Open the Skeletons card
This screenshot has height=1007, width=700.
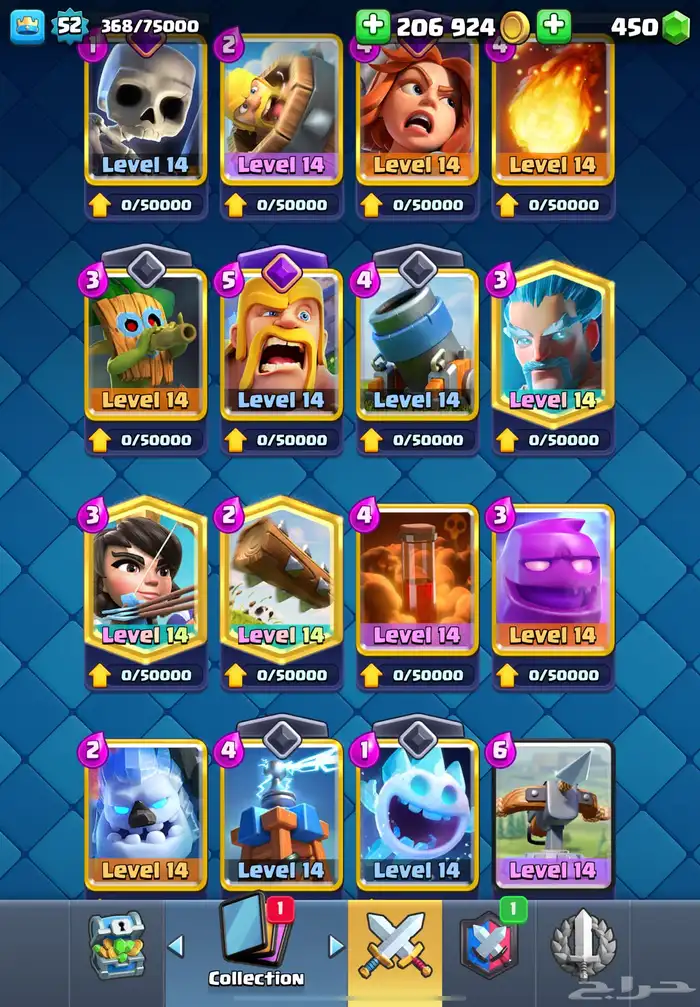(x=146, y=110)
